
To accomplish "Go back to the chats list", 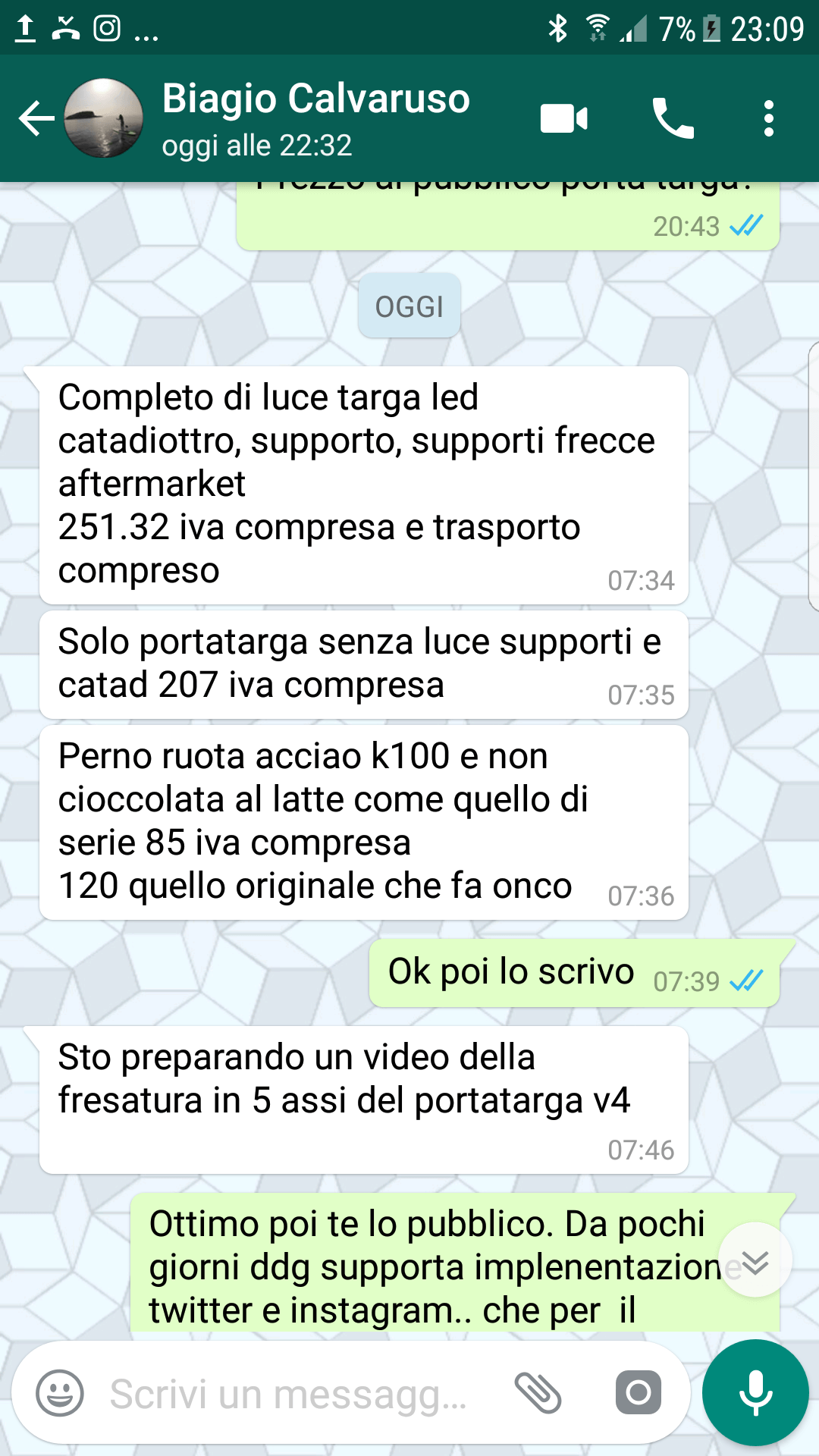I will click(36, 119).
